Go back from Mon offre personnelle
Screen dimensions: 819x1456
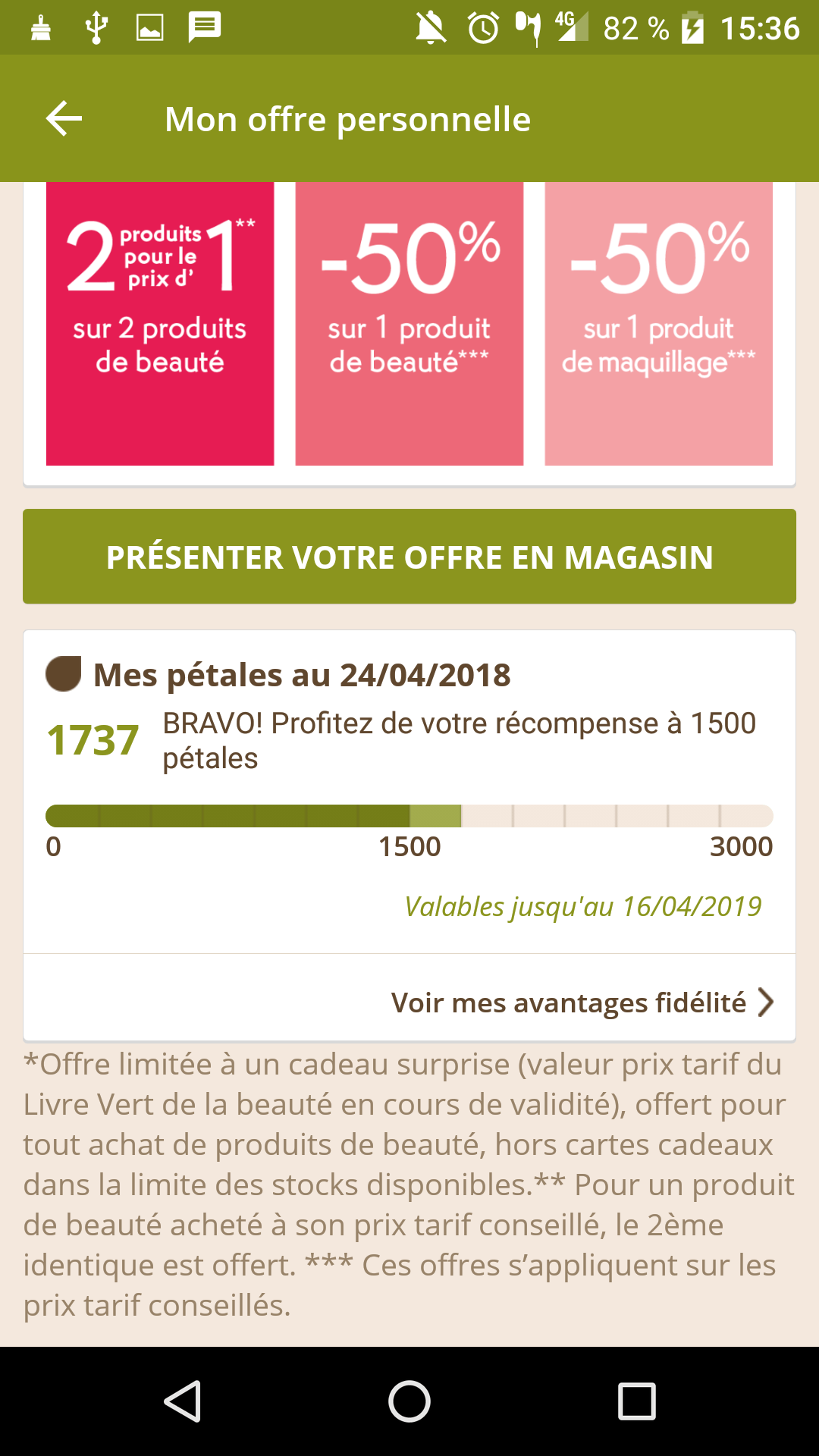[64, 119]
